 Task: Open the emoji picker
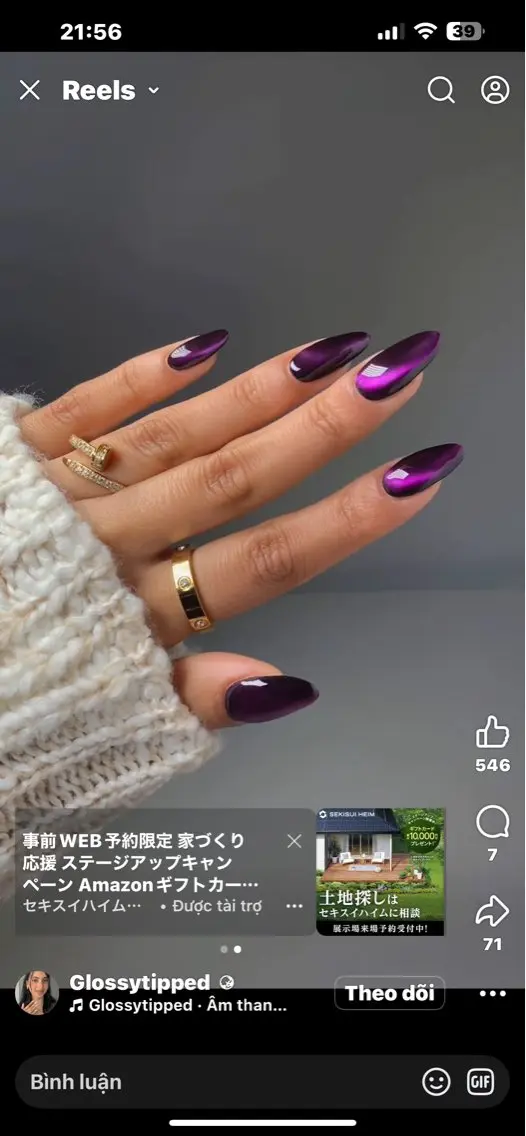tap(436, 1082)
